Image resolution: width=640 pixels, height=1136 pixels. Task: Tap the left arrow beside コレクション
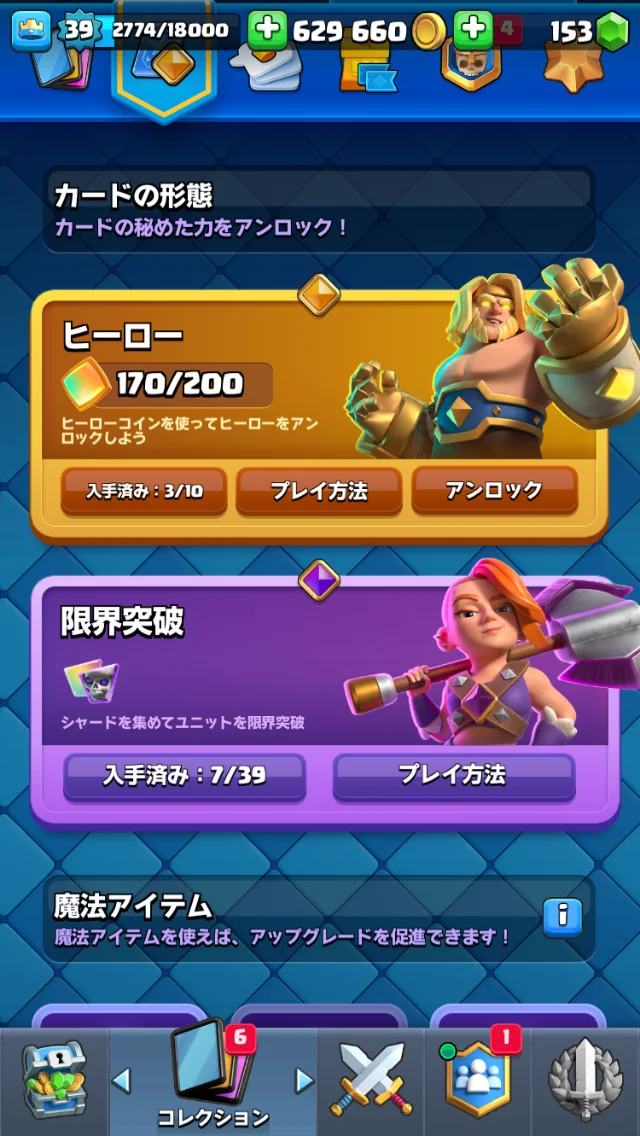[x=121, y=1080]
